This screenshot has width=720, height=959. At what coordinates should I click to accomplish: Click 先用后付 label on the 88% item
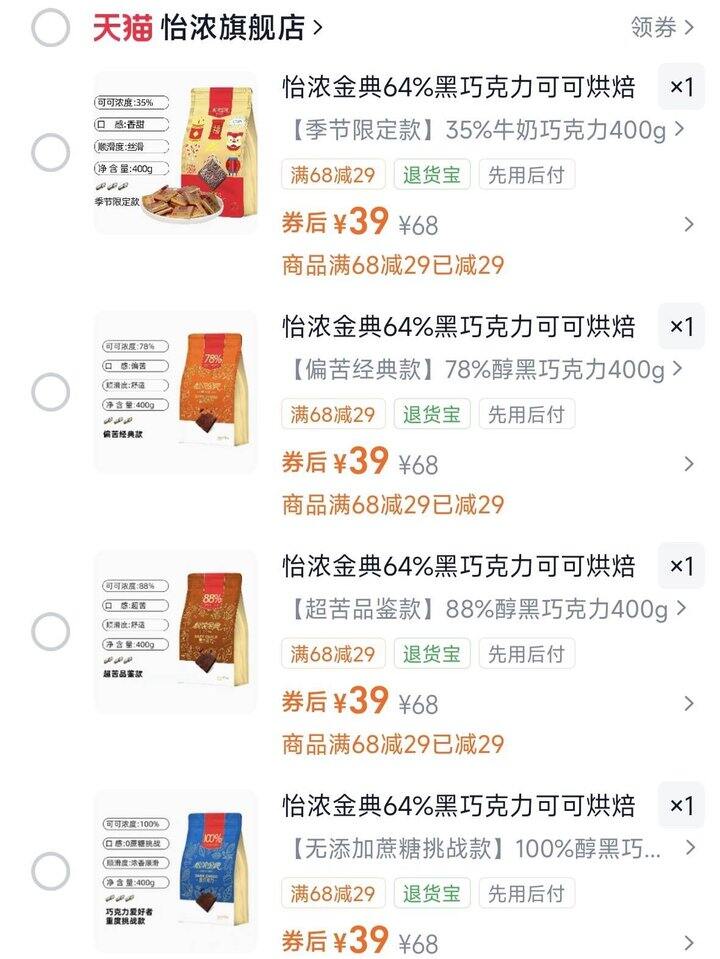525,654
